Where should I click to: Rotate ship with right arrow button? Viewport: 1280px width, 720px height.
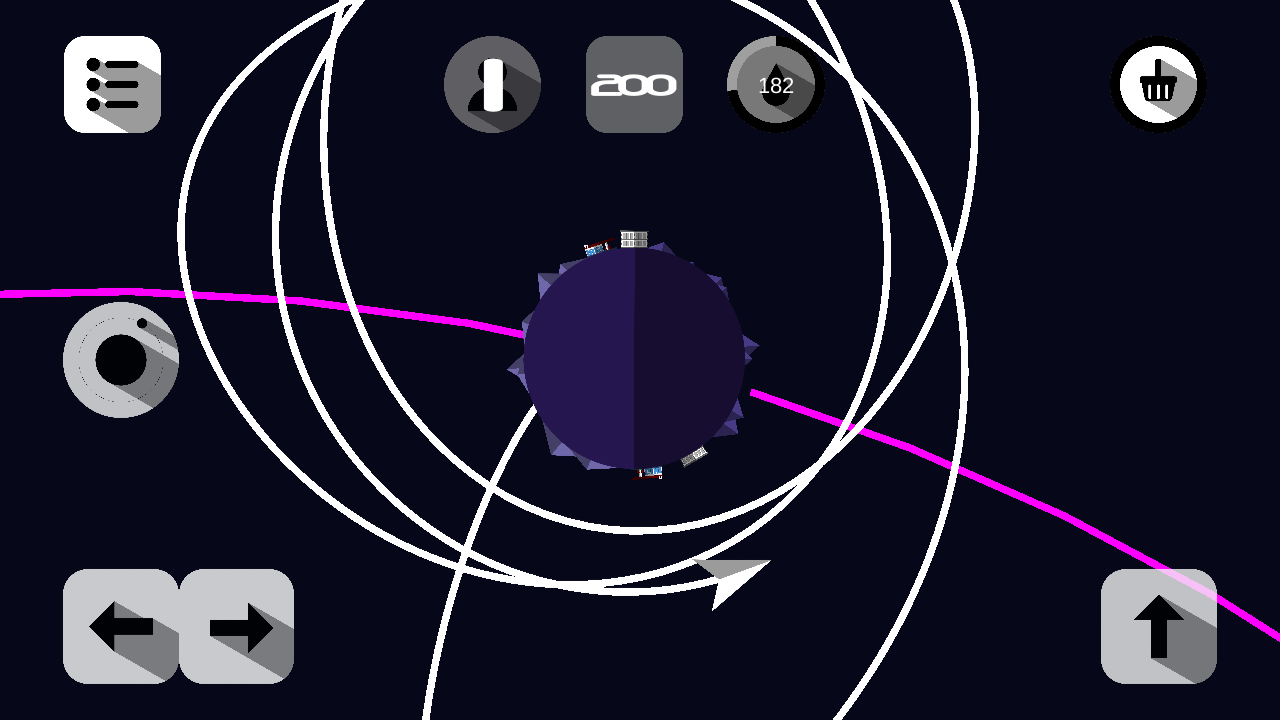click(237, 627)
